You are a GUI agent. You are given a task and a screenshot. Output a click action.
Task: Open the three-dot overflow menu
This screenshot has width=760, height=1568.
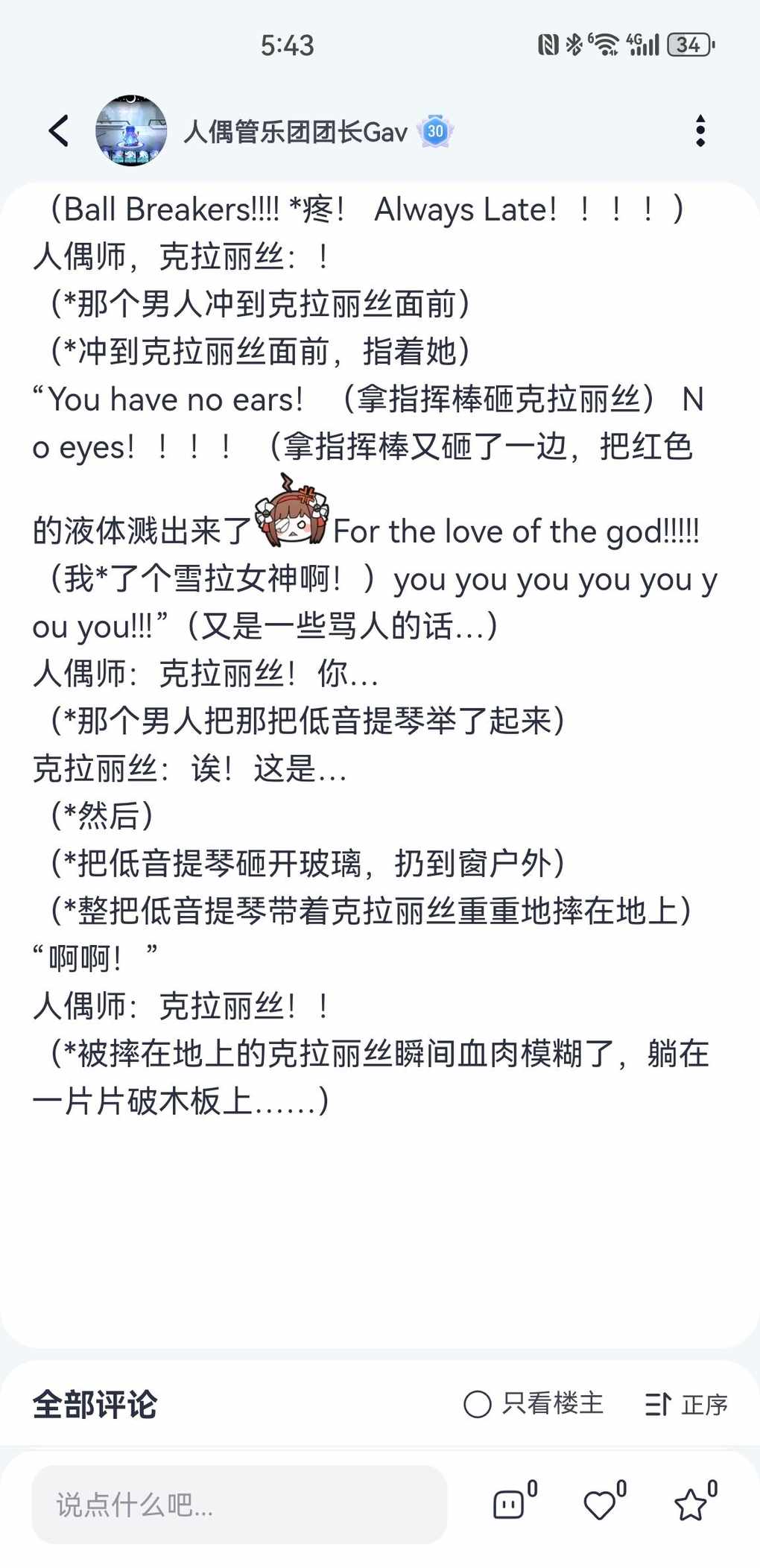click(x=700, y=131)
